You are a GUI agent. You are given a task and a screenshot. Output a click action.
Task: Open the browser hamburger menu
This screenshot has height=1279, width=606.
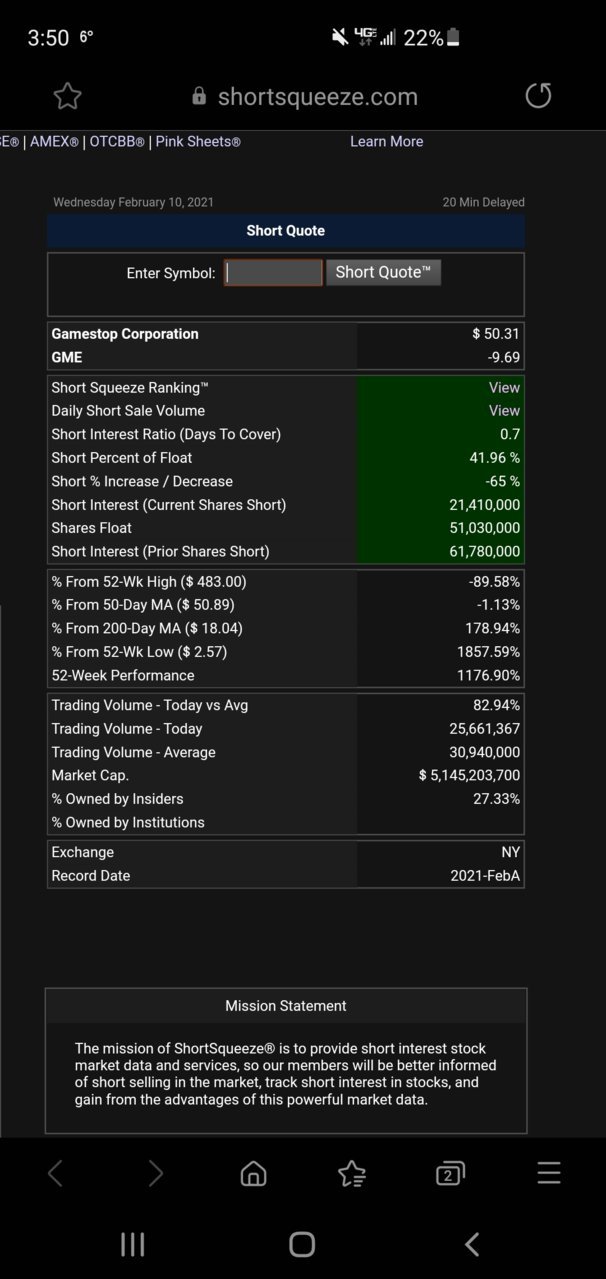point(548,1173)
